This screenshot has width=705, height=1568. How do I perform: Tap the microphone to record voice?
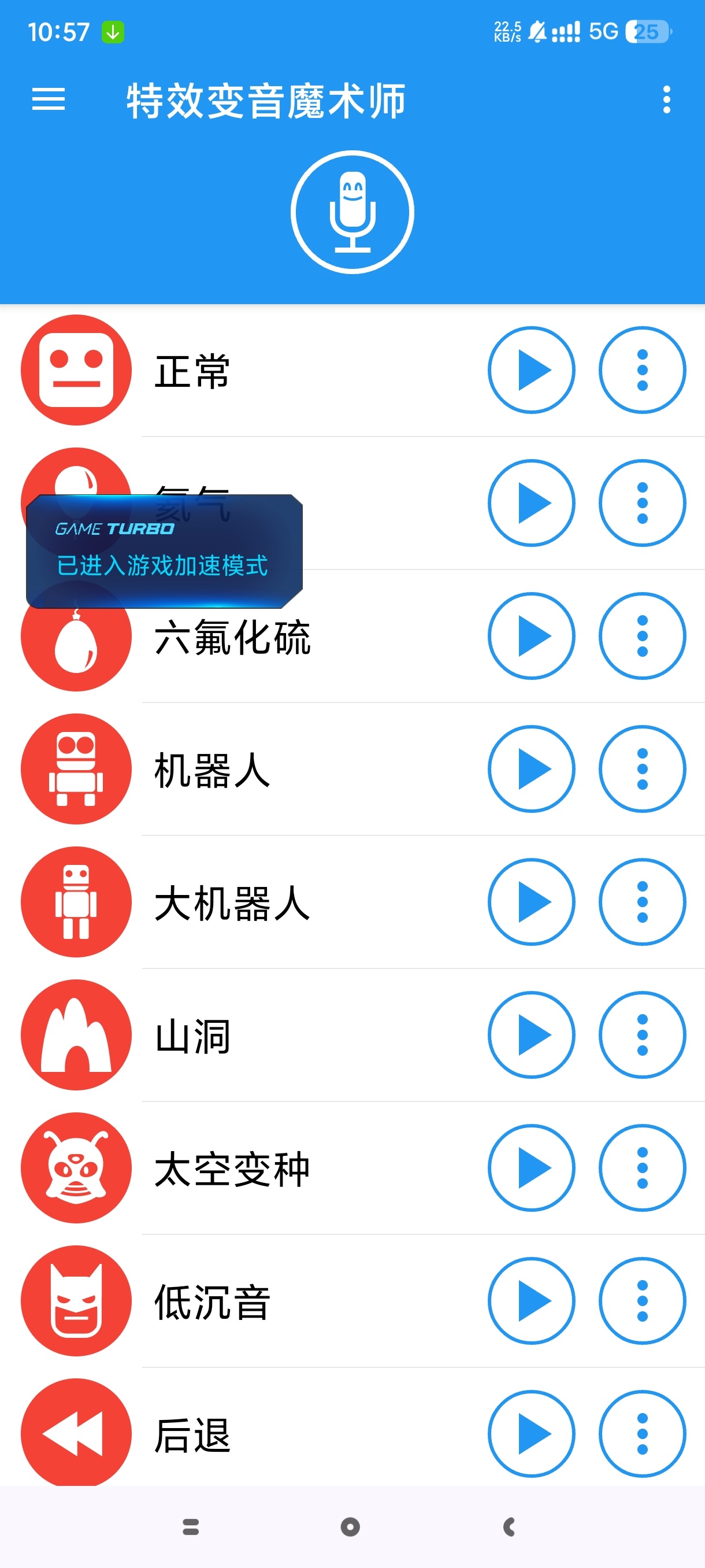pos(352,212)
